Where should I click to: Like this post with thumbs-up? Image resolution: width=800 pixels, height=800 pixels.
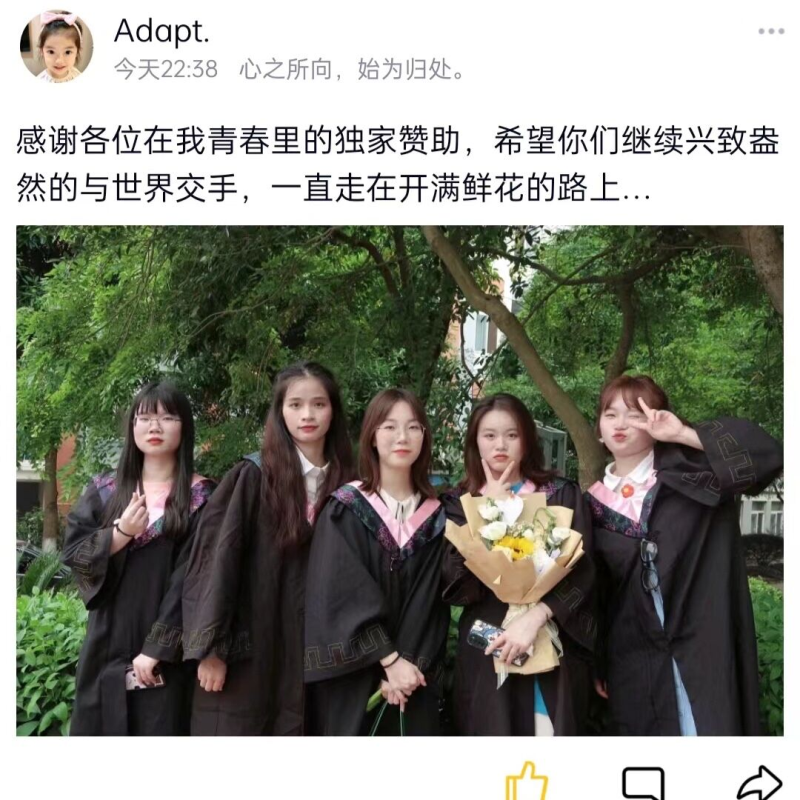[x=525, y=782]
